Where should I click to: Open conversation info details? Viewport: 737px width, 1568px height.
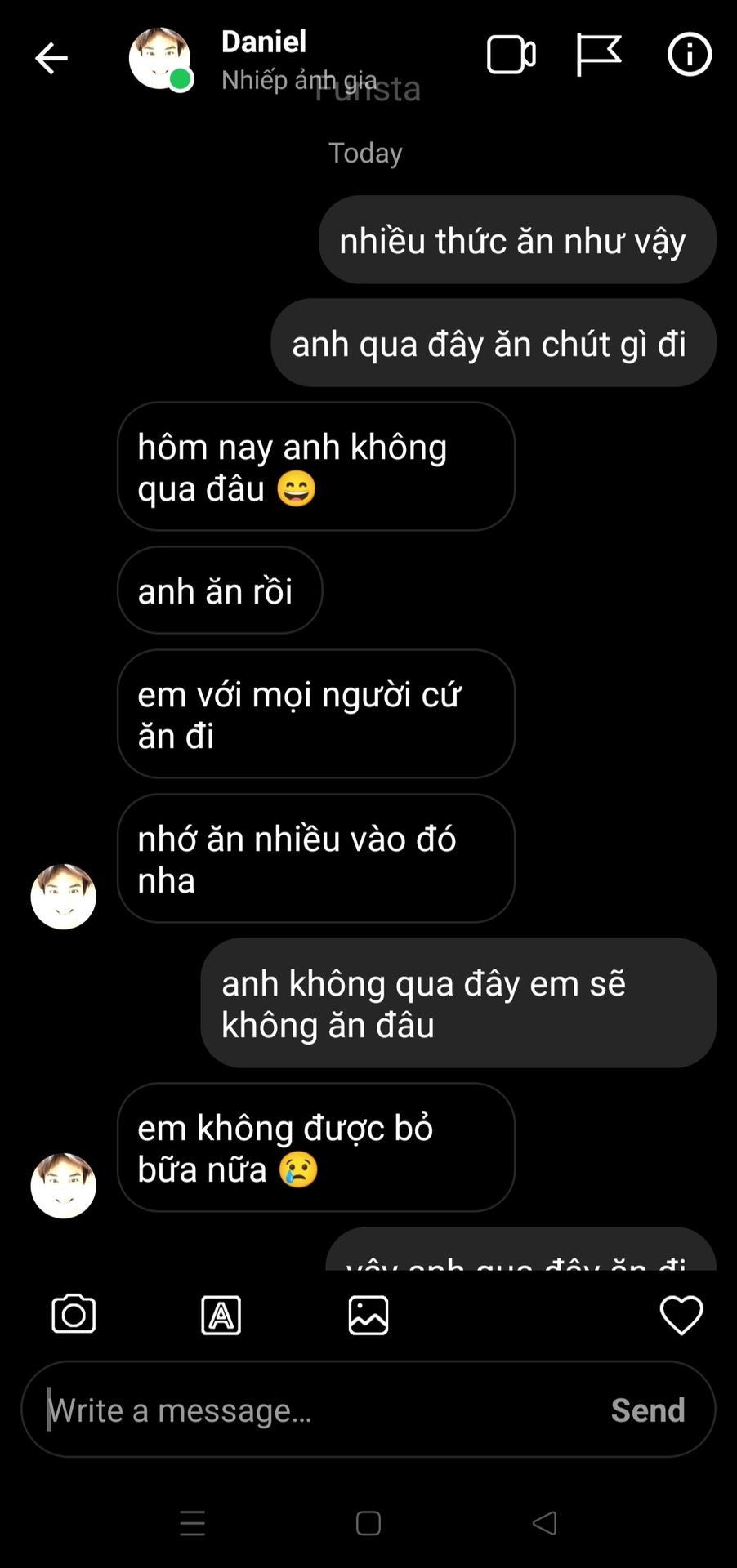pyautogui.click(x=689, y=55)
